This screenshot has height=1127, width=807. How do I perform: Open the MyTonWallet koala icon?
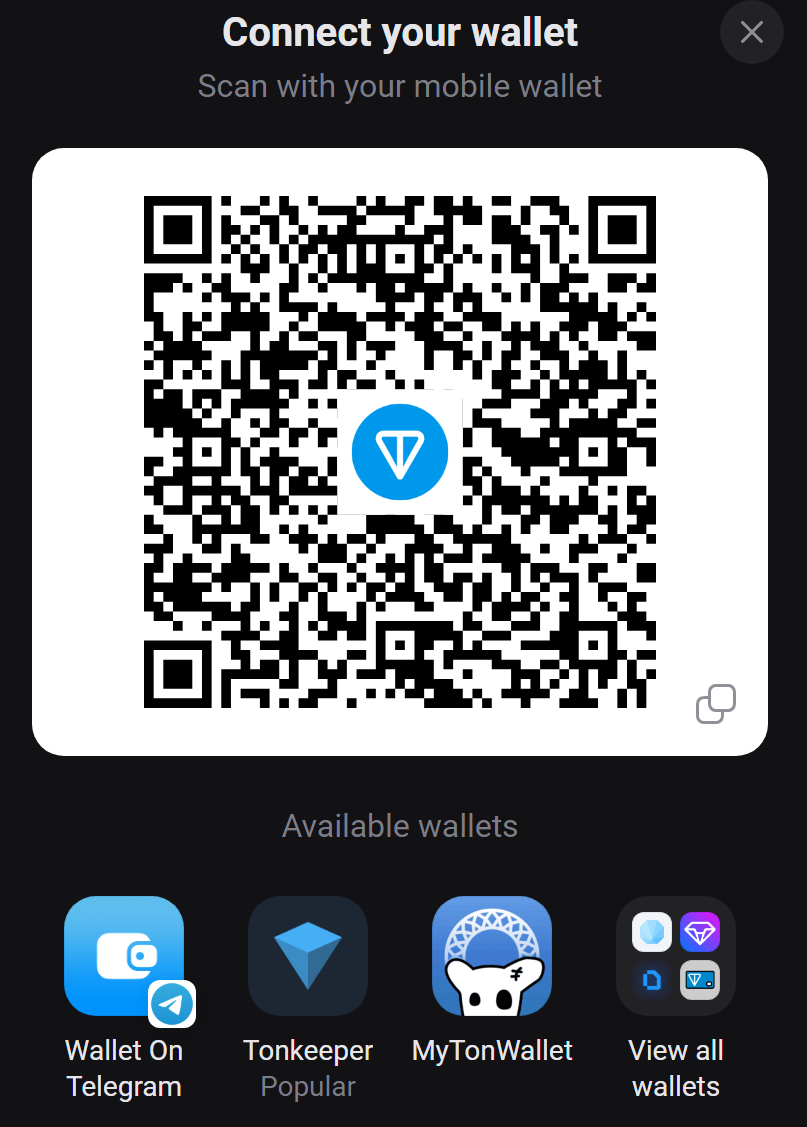click(x=491, y=955)
